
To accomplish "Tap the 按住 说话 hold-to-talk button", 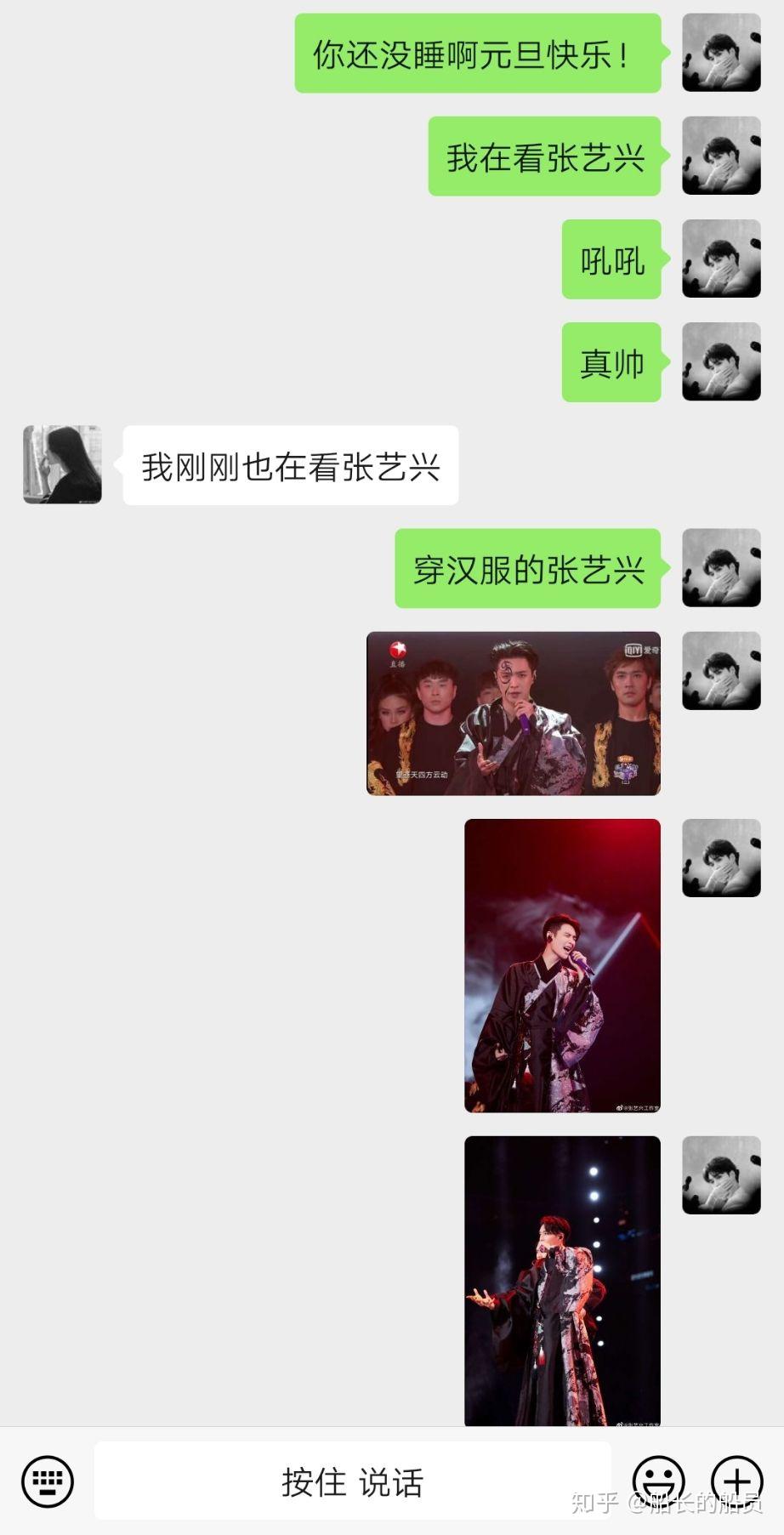I will tap(352, 1482).
